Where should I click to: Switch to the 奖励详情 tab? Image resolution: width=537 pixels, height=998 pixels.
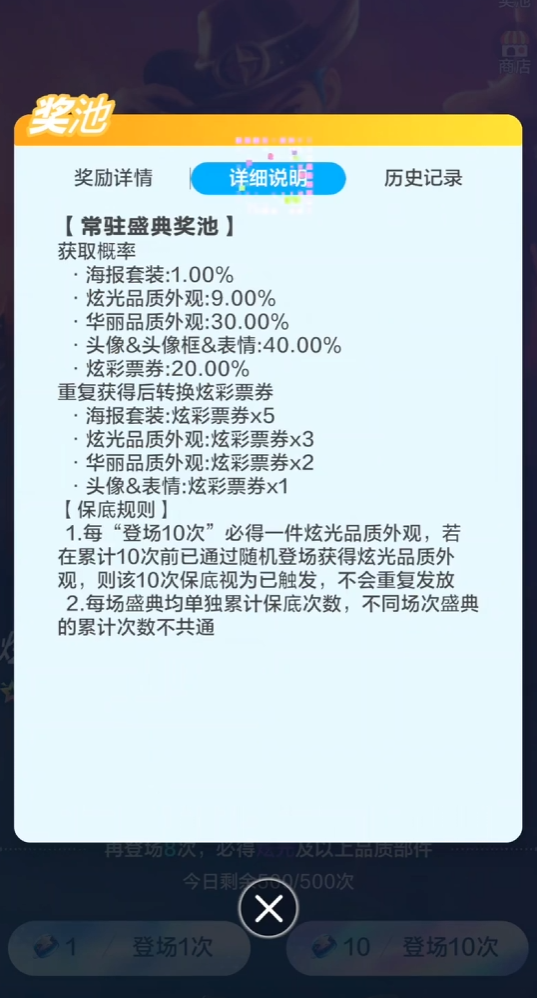[x=113, y=178]
